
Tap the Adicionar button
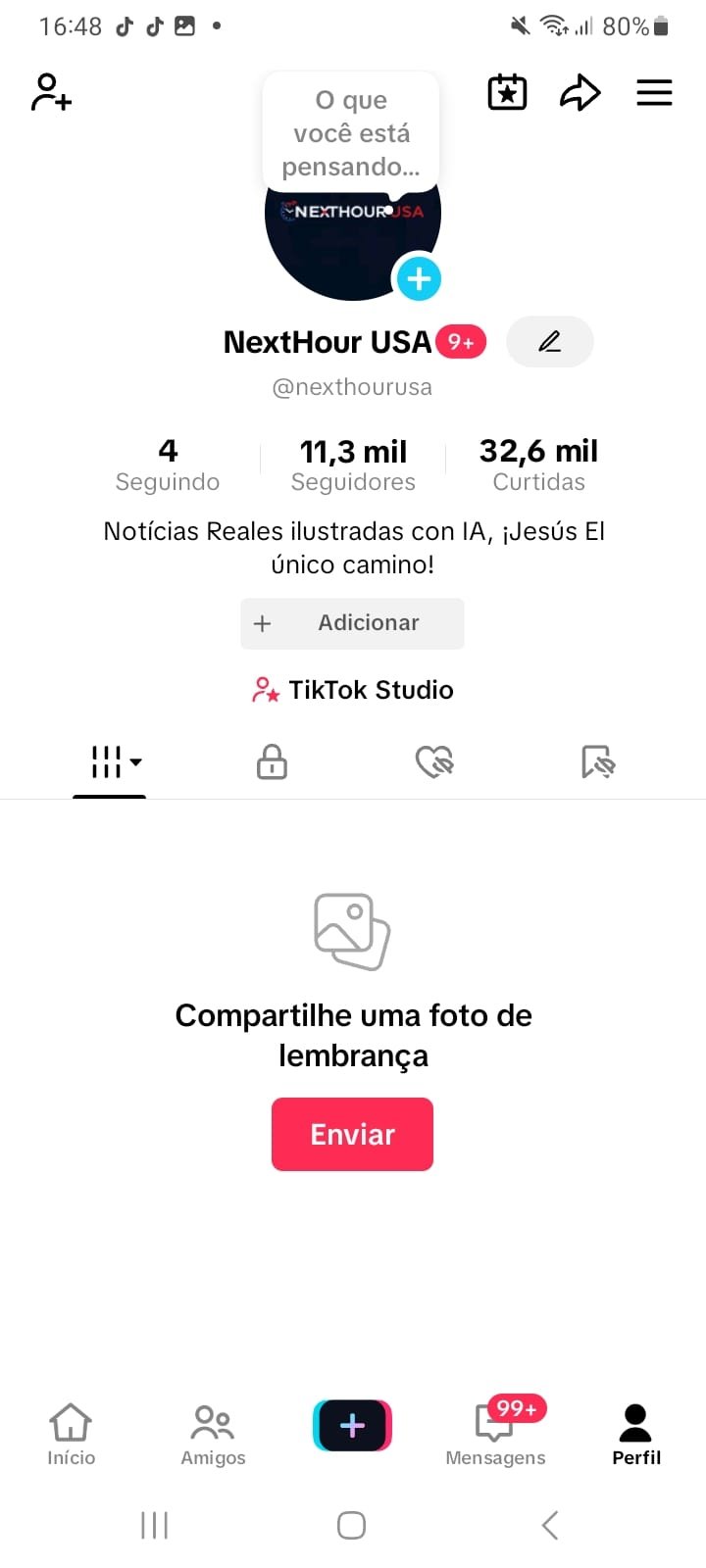352,623
